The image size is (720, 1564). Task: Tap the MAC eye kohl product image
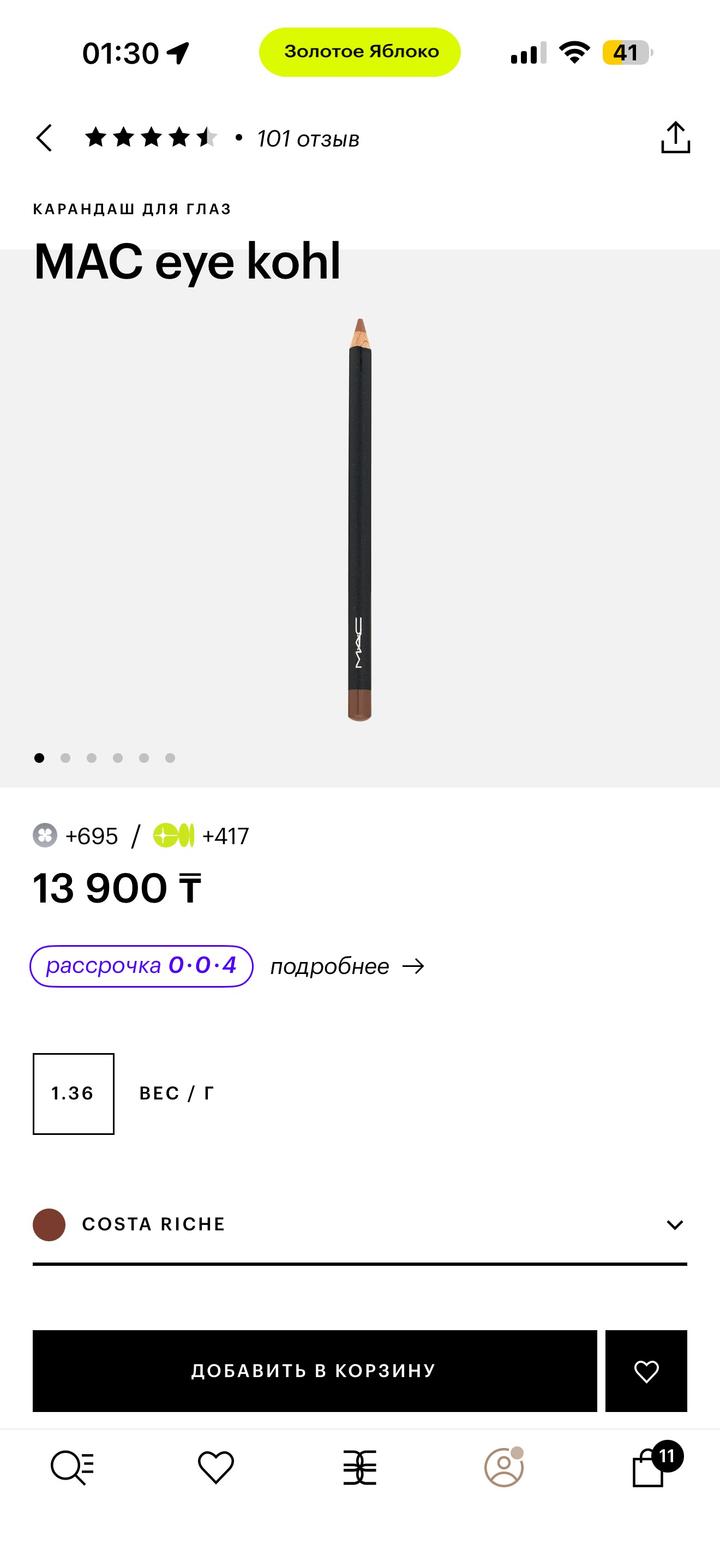click(x=360, y=519)
